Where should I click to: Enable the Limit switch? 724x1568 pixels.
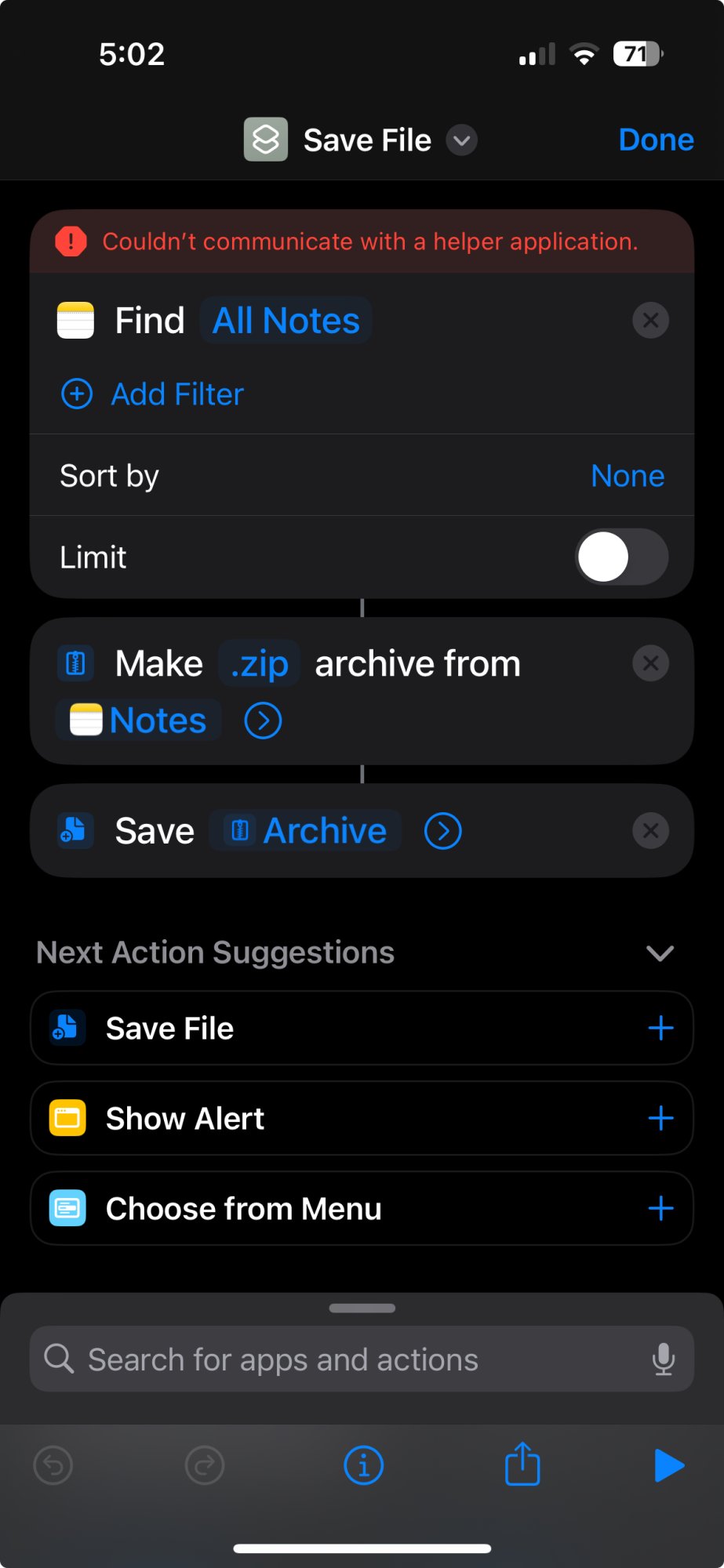[x=621, y=557]
